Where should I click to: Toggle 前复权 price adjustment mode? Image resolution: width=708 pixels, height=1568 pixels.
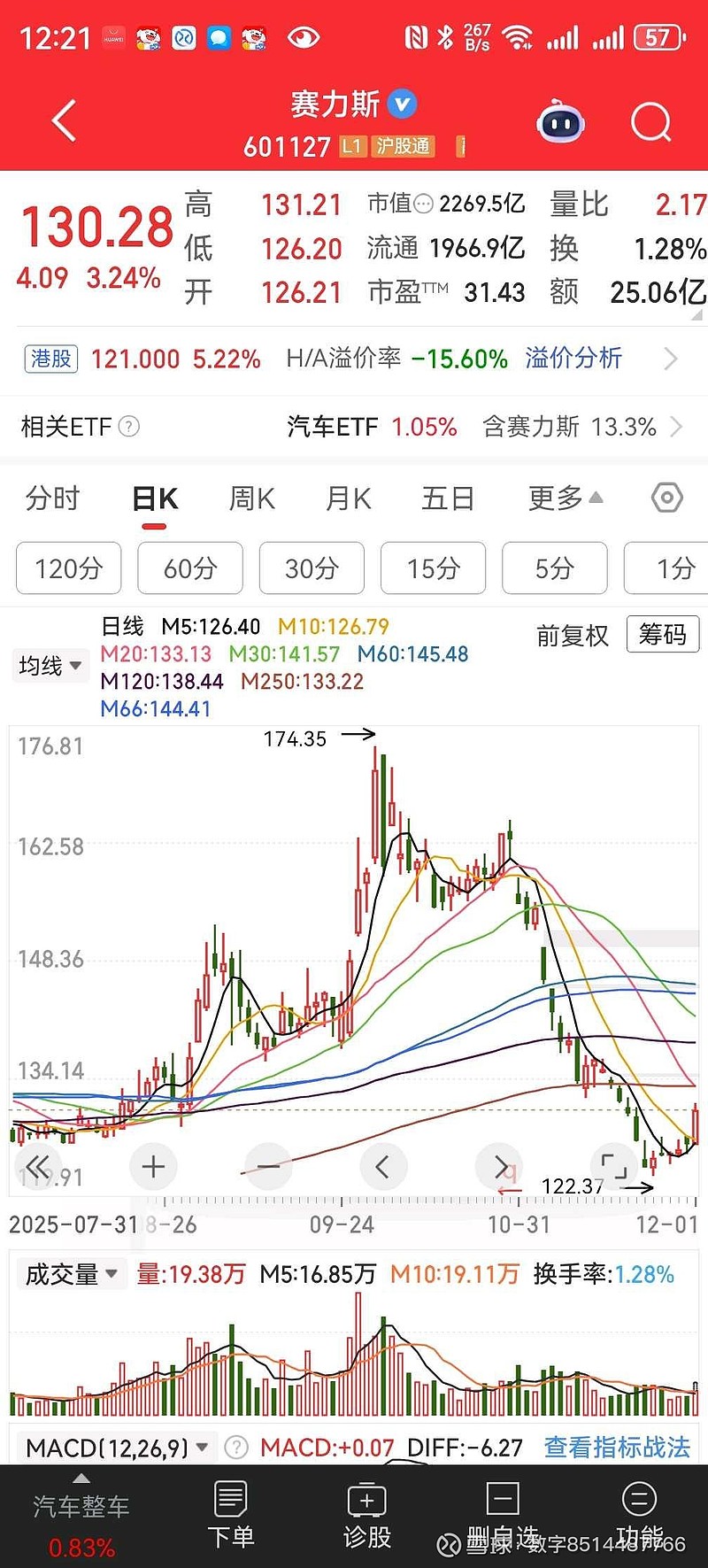click(572, 635)
